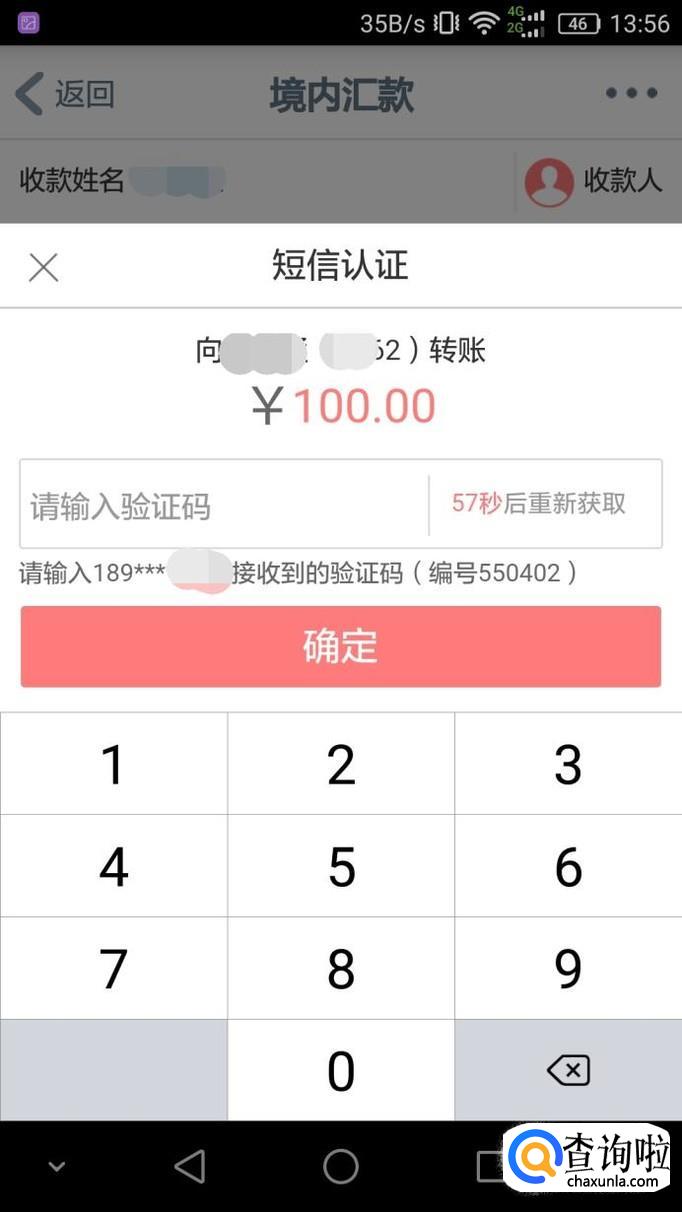The image size is (682, 1212).
Task: Enter digit 3 on the keypad
Action: pyautogui.click(x=568, y=765)
